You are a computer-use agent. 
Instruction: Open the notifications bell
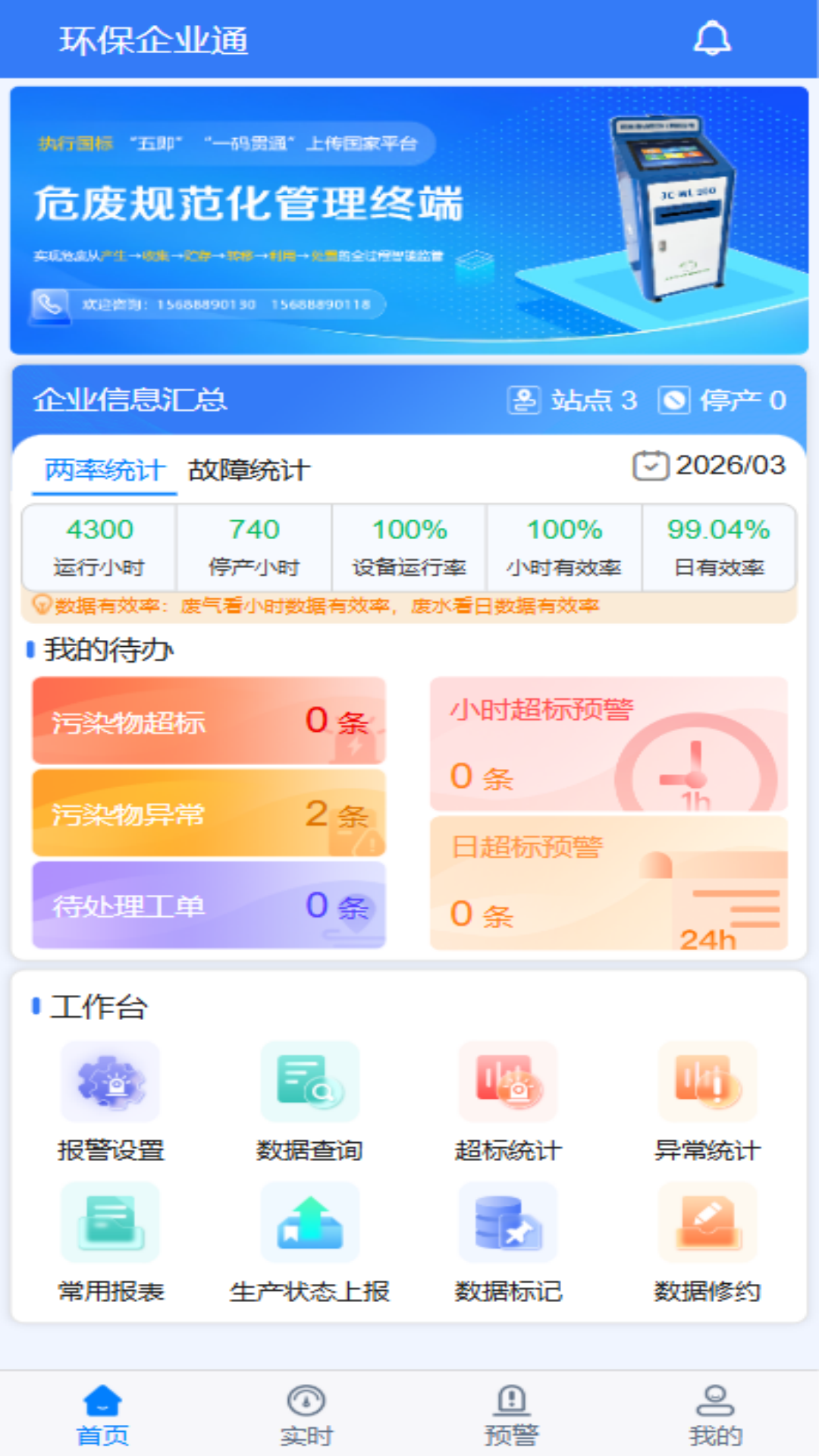point(711,39)
